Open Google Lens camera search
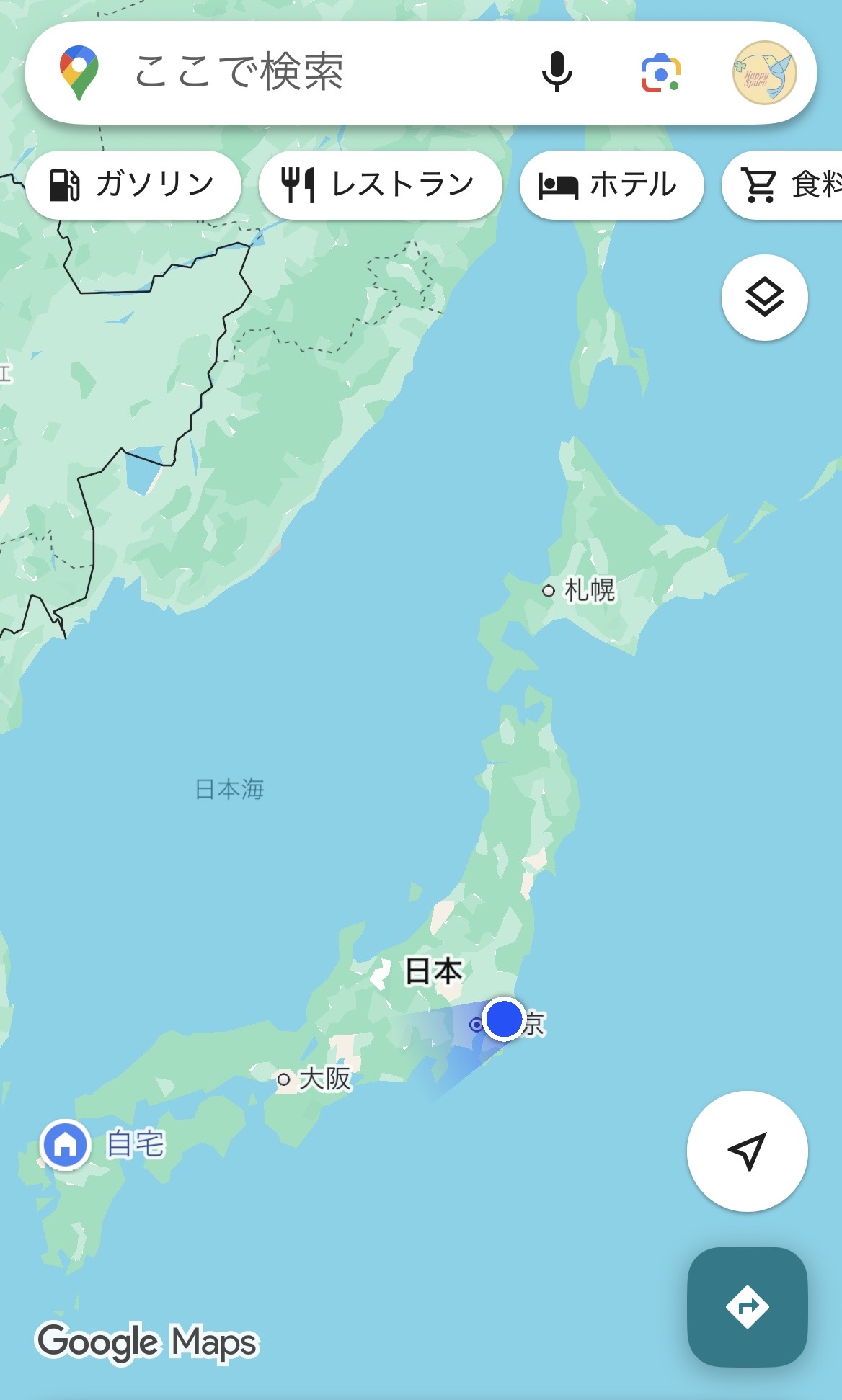The height and width of the screenshot is (1400, 842). pos(660,73)
